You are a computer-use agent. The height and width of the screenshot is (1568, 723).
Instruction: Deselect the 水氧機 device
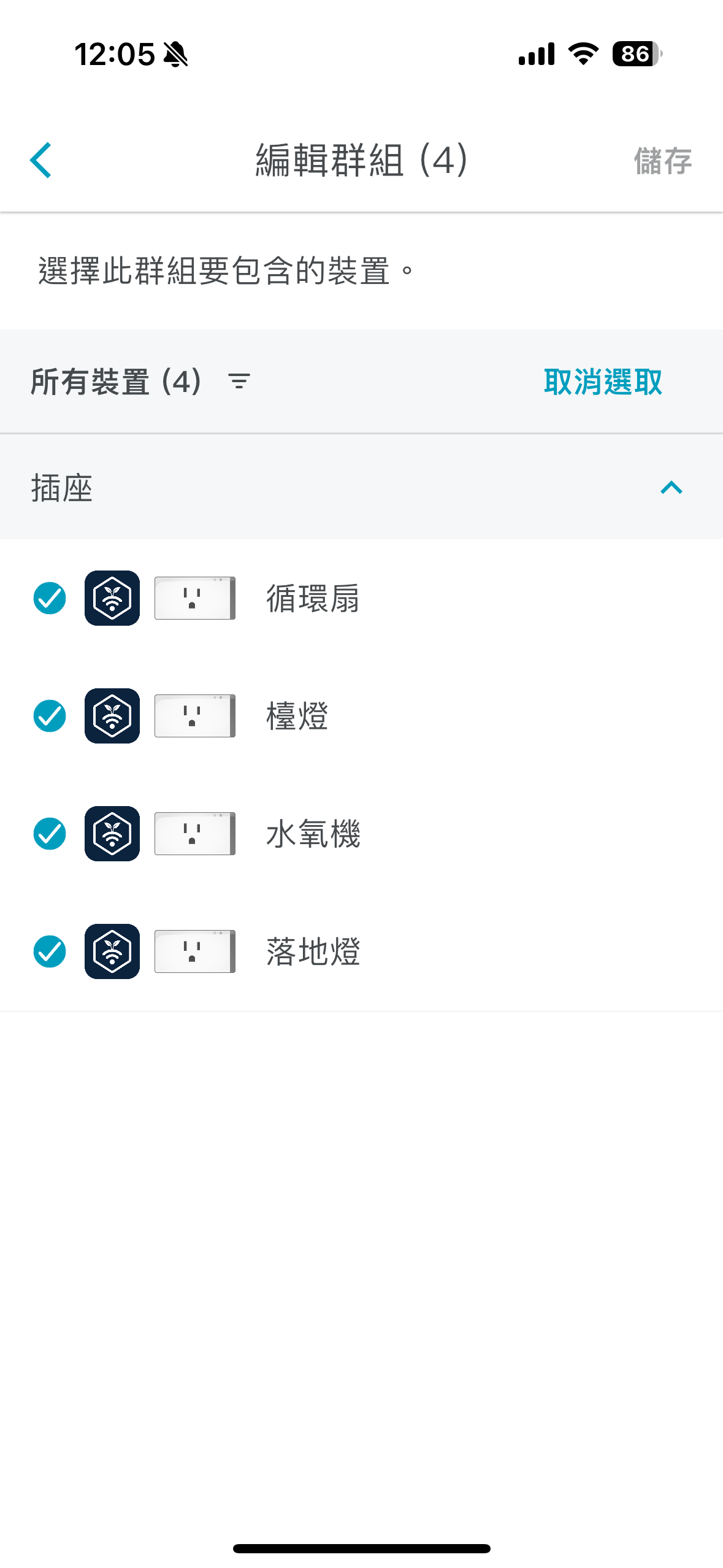[50, 834]
